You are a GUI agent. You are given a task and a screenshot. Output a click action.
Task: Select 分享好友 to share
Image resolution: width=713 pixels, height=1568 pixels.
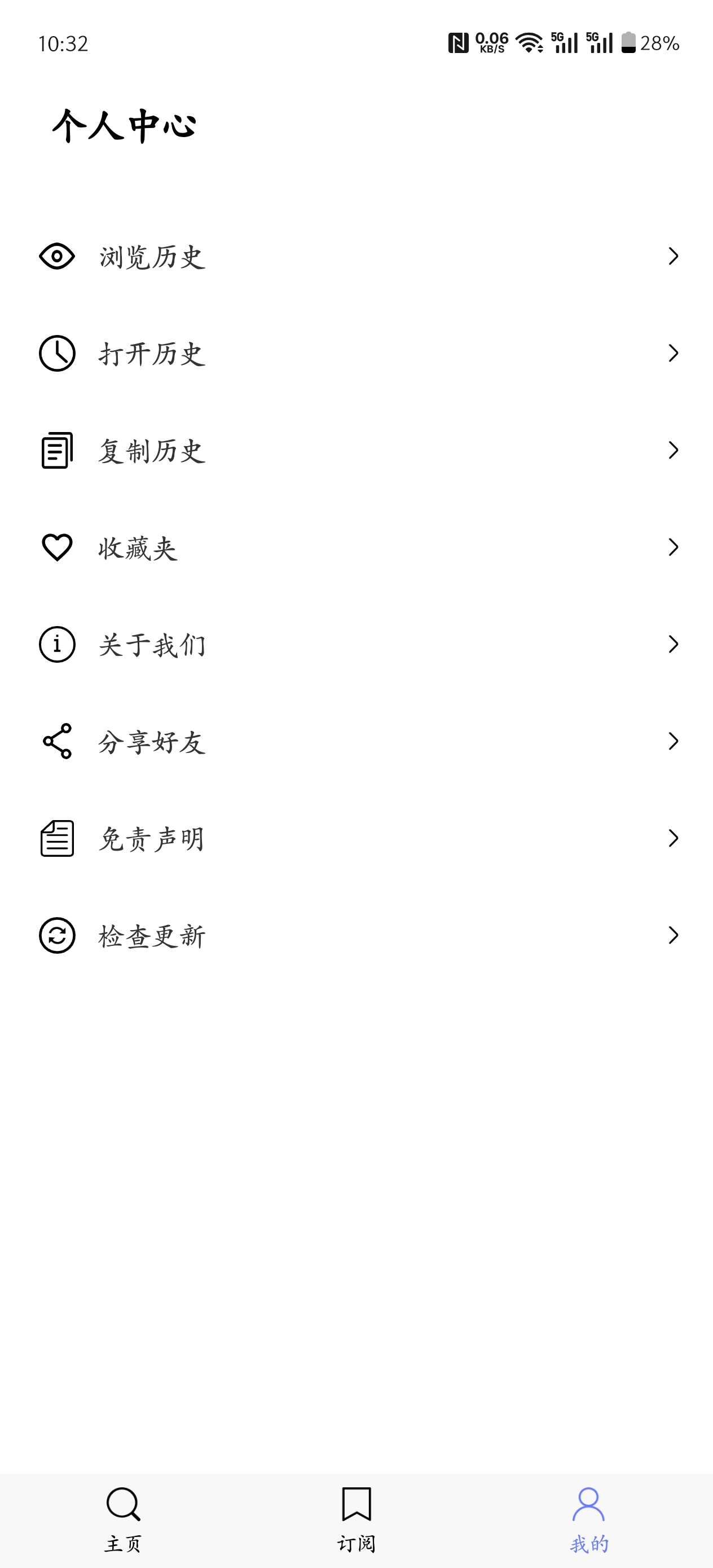tap(356, 741)
